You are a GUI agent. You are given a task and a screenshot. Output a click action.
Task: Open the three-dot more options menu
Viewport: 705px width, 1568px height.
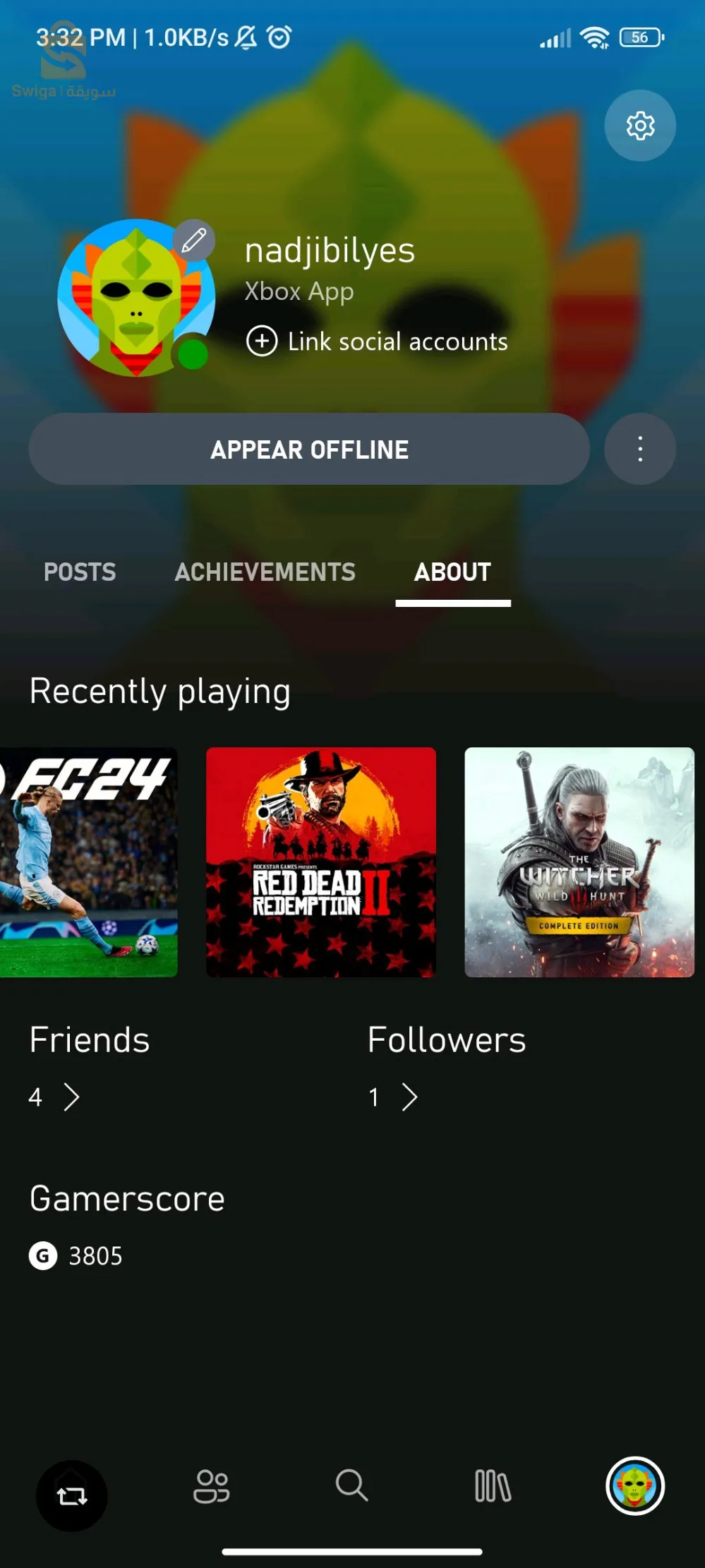click(640, 449)
